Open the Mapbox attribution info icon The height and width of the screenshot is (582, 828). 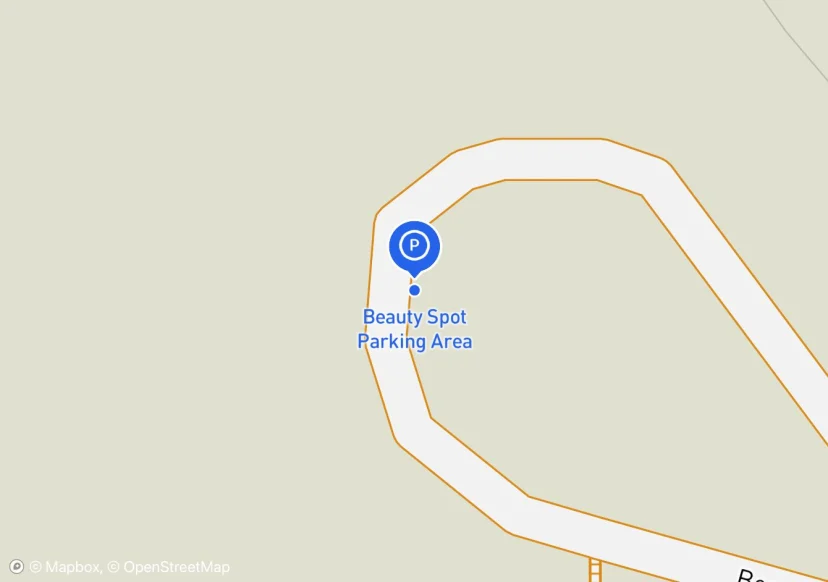point(16,567)
